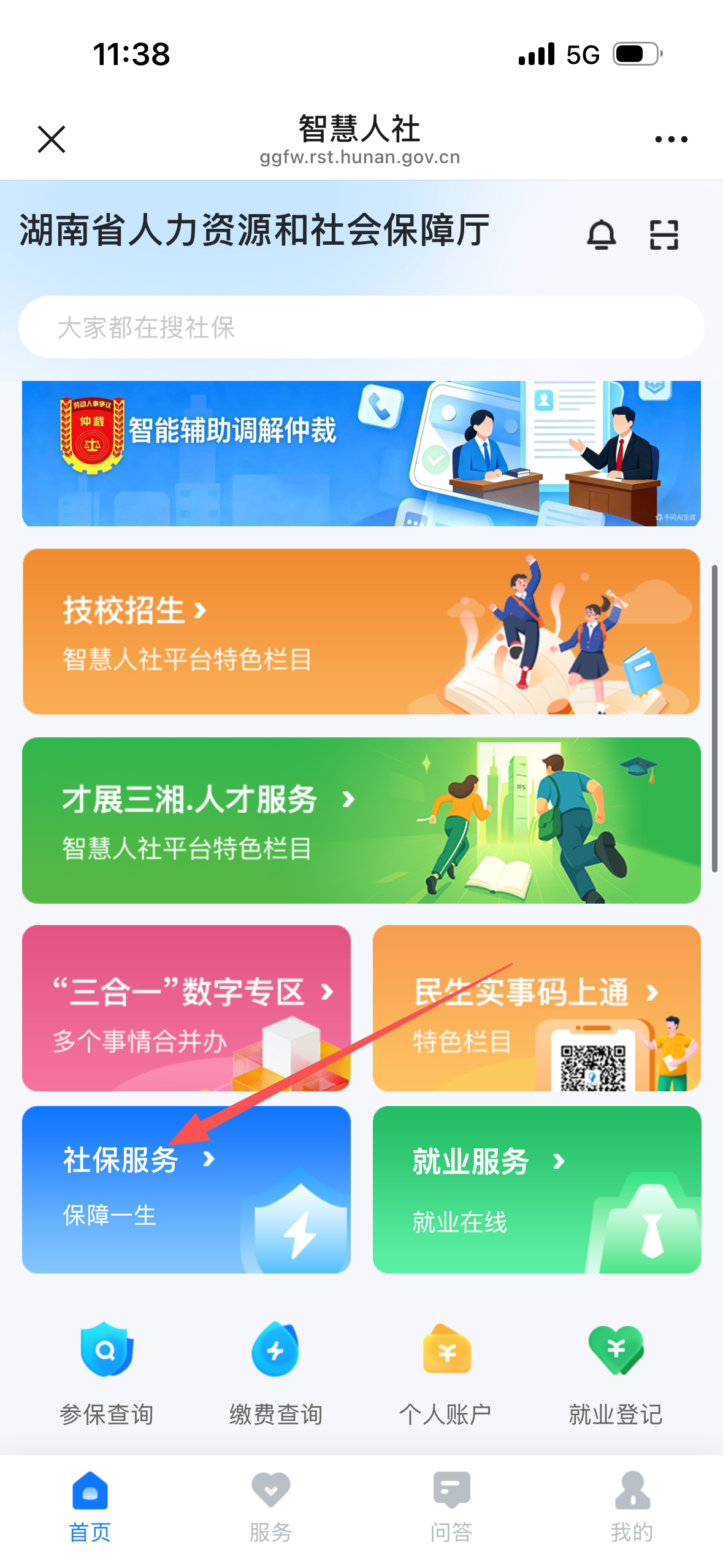This screenshot has height=1568, width=723.
Task: Open the “三合一”数字专区 card
Action: tap(186, 1008)
